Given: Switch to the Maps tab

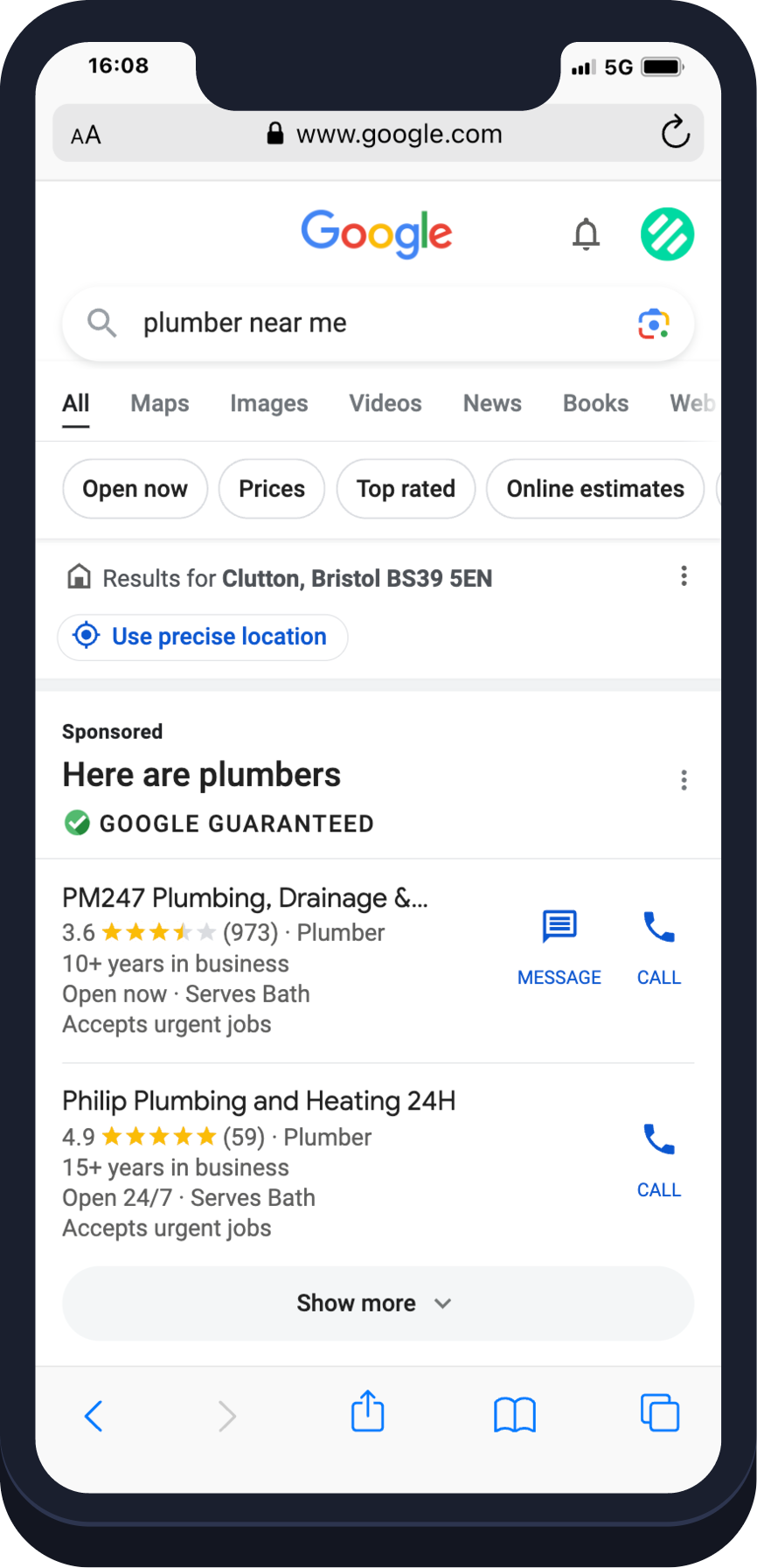Looking at the screenshot, I should [x=160, y=403].
